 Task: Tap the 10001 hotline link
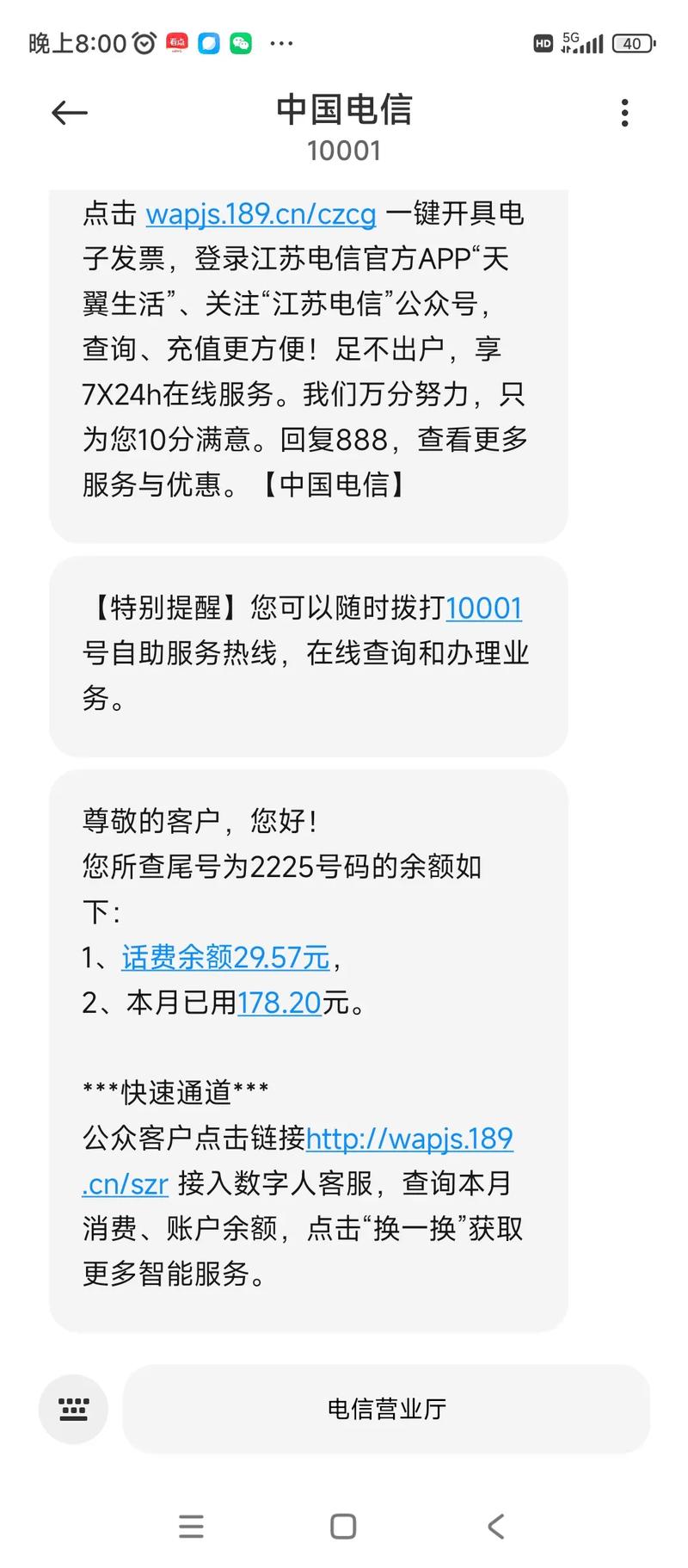(x=483, y=608)
